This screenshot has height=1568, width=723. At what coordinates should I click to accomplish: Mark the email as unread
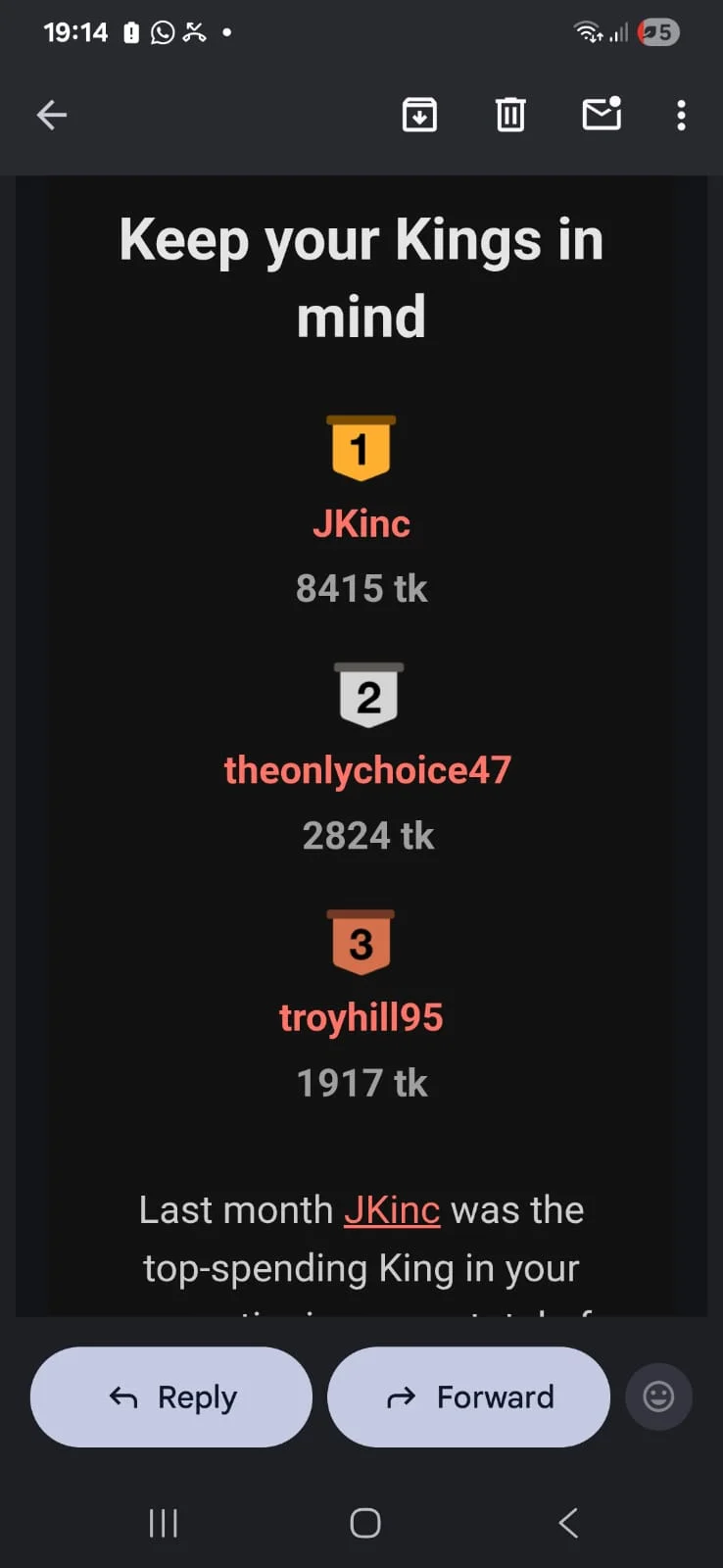point(602,114)
